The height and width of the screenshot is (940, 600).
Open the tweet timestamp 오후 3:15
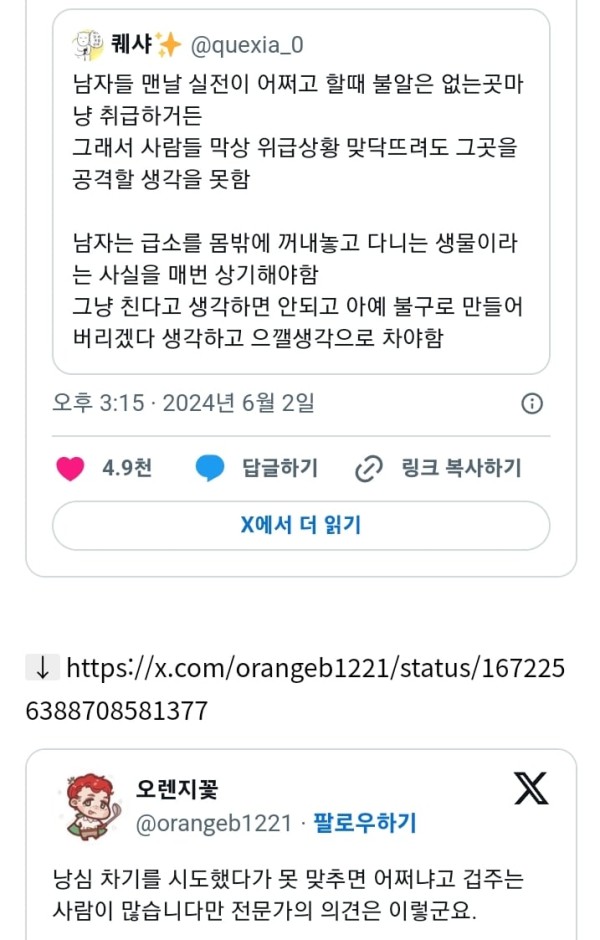pos(183,403)
